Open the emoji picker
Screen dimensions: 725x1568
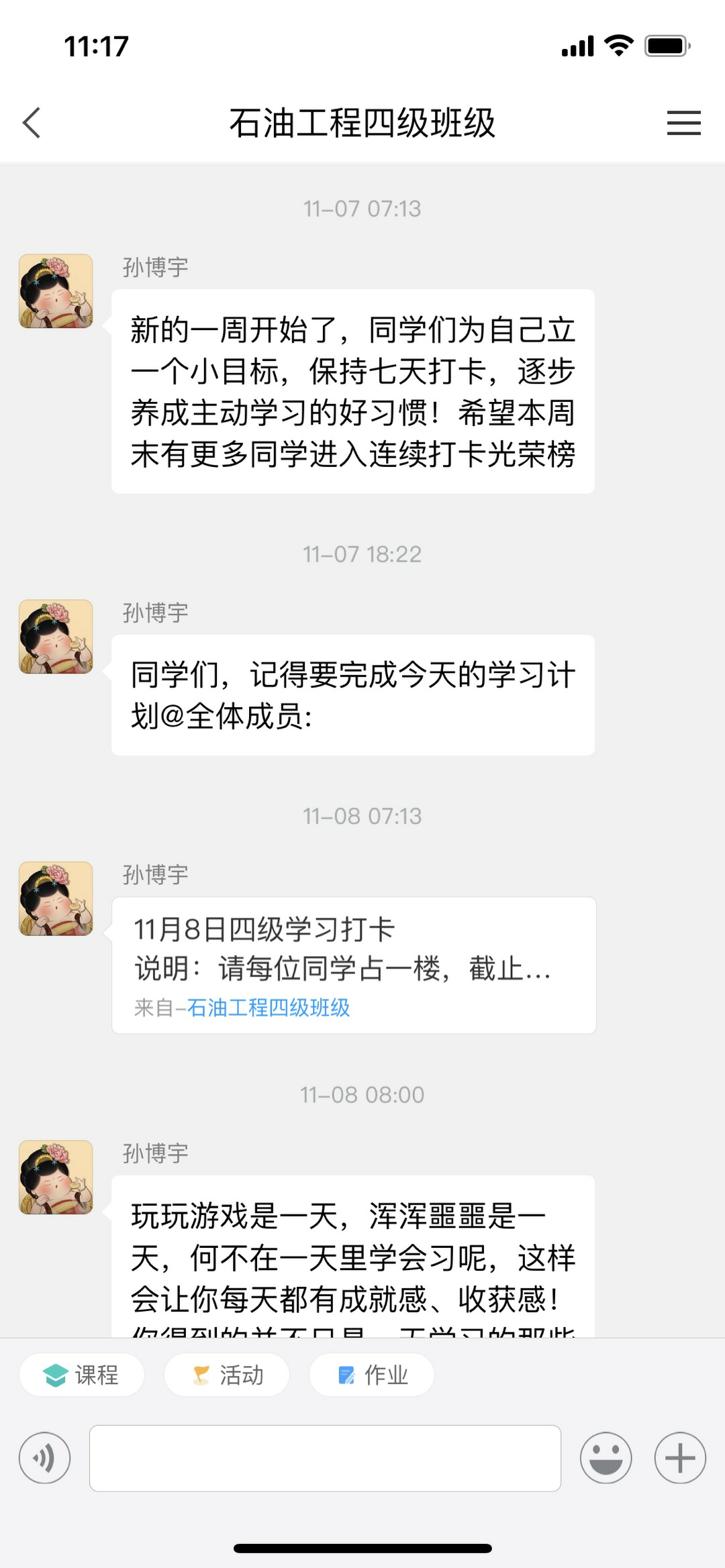pos(606,1458)
